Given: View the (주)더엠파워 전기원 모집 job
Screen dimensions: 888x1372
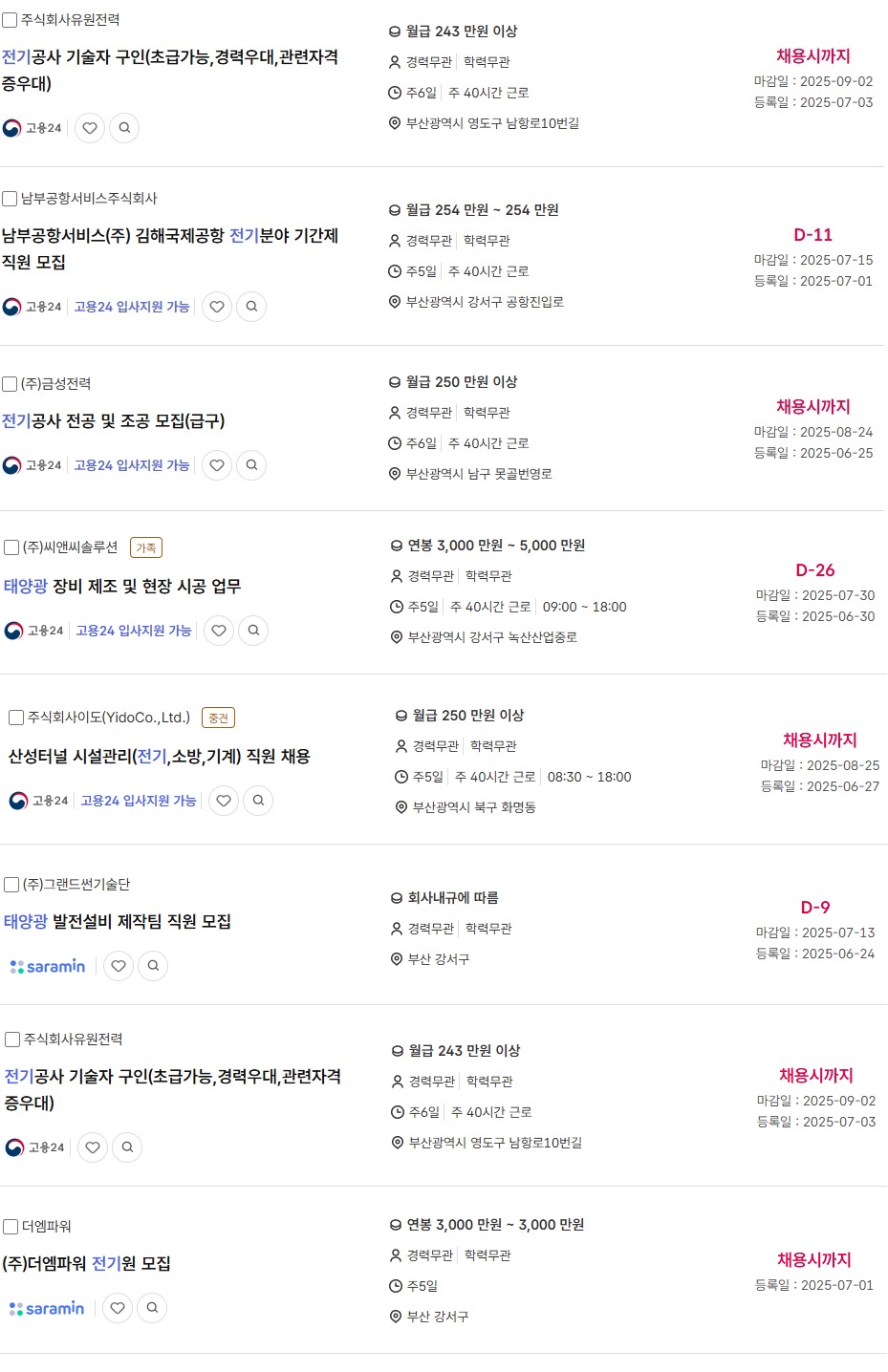Looking at the screenshot, I should (x=87, y=1264).
